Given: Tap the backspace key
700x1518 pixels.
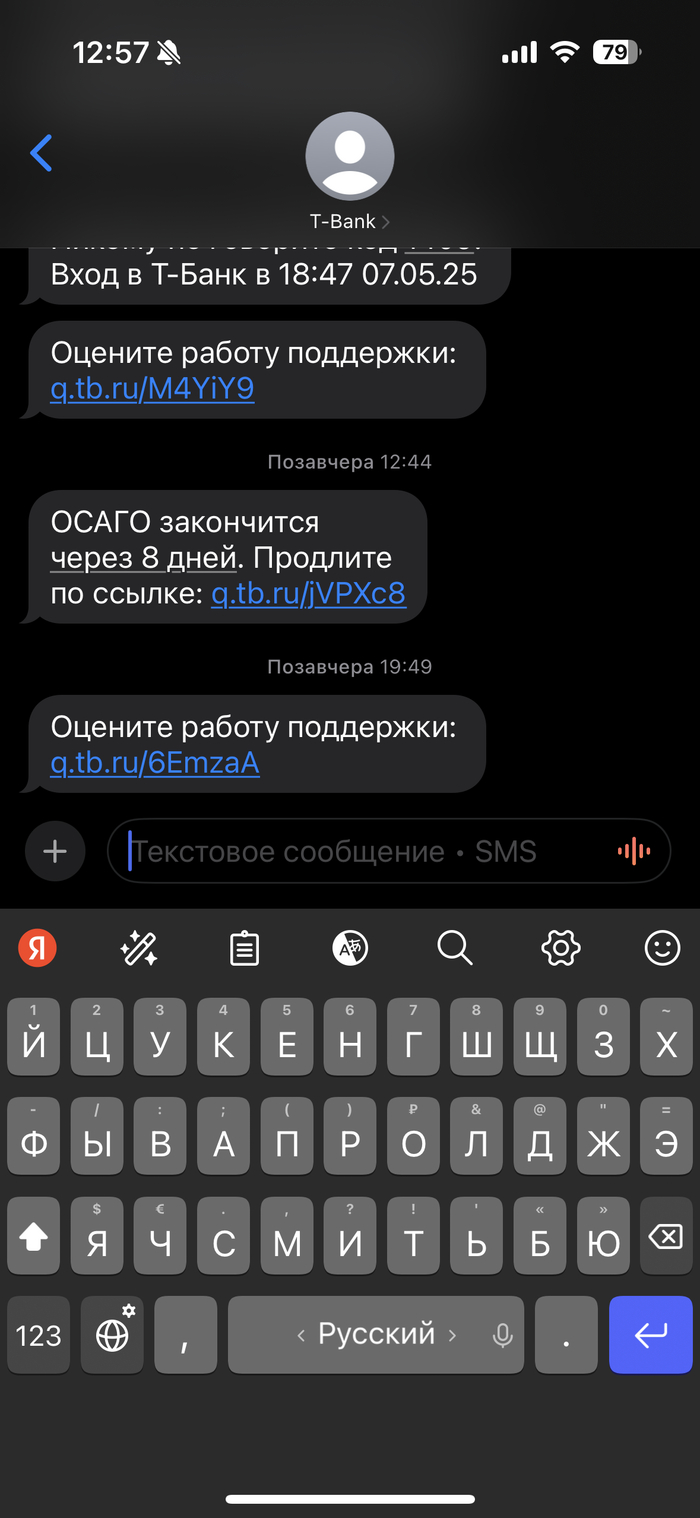Looking at the screenshot, I should 664,1238.
